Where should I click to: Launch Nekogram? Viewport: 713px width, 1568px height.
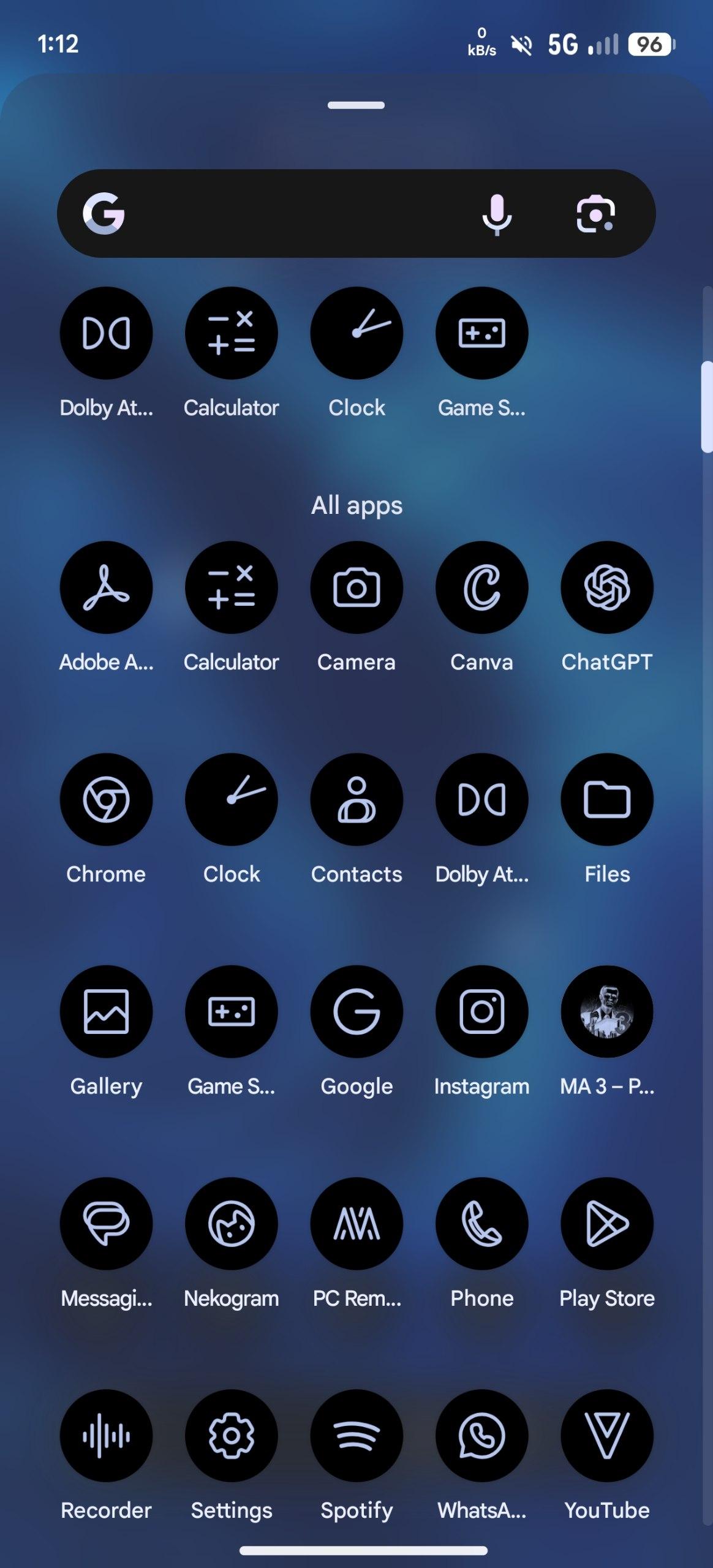tap(232, 1223)
